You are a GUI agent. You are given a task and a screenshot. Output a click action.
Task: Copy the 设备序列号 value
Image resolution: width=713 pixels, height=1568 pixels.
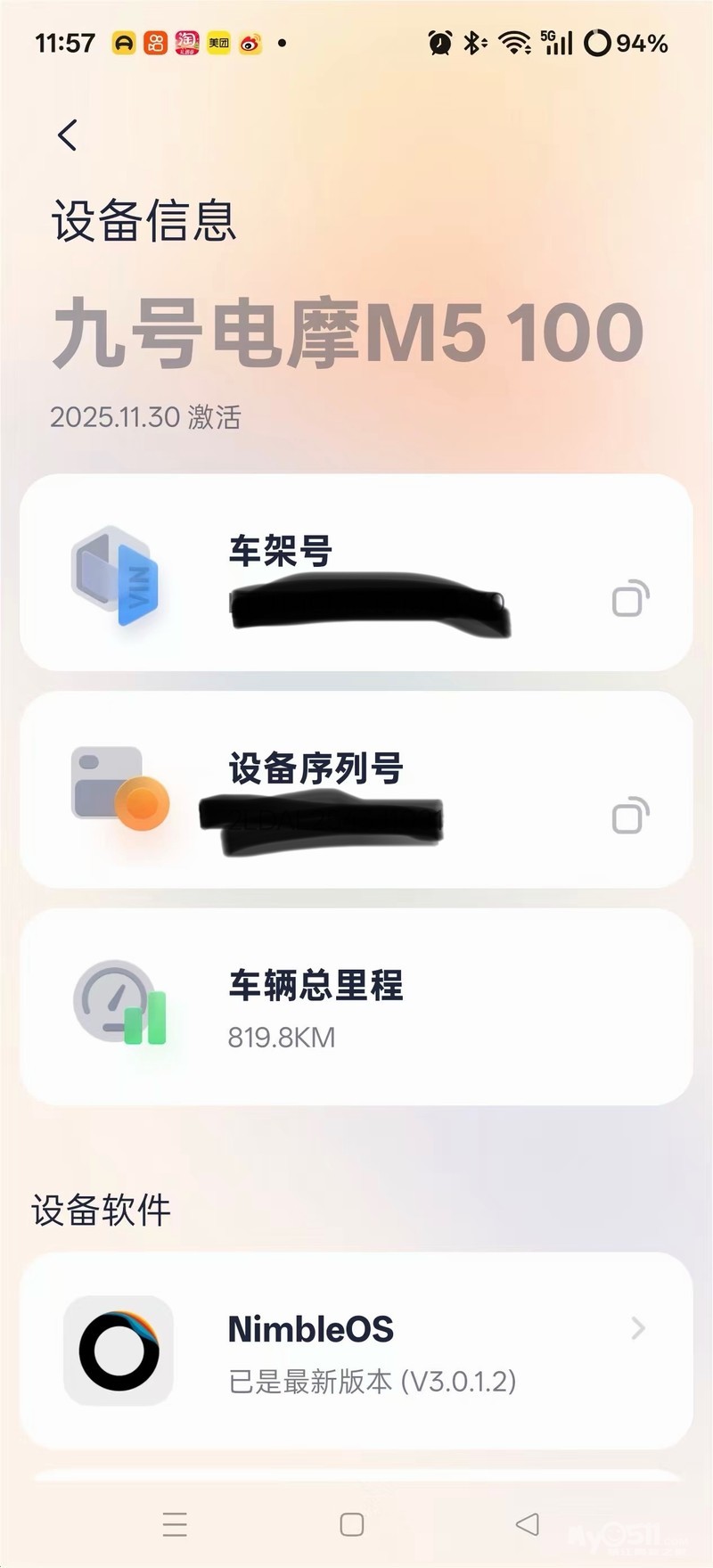click(x=630, y=815)
